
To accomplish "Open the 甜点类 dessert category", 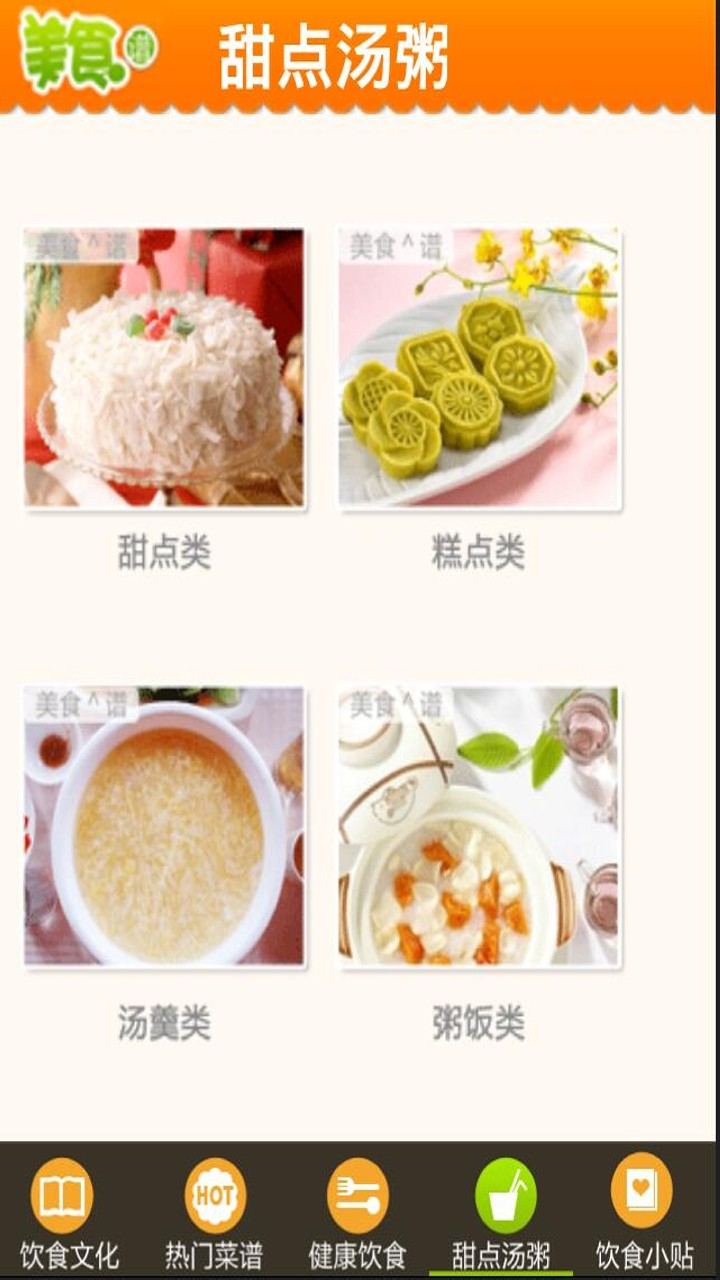I will coord(165,368).
